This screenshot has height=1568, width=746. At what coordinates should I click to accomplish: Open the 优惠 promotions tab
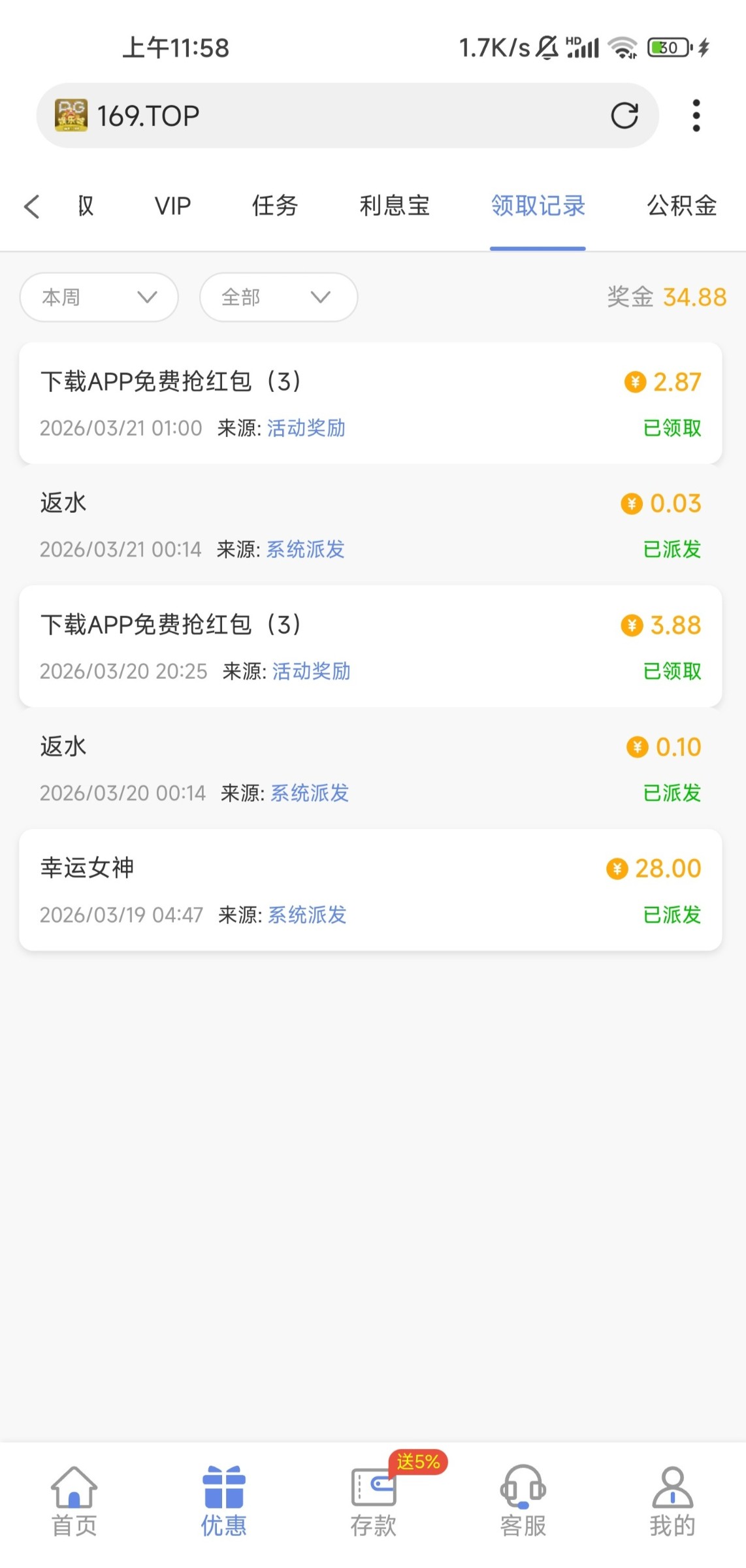pos(223,1501)
